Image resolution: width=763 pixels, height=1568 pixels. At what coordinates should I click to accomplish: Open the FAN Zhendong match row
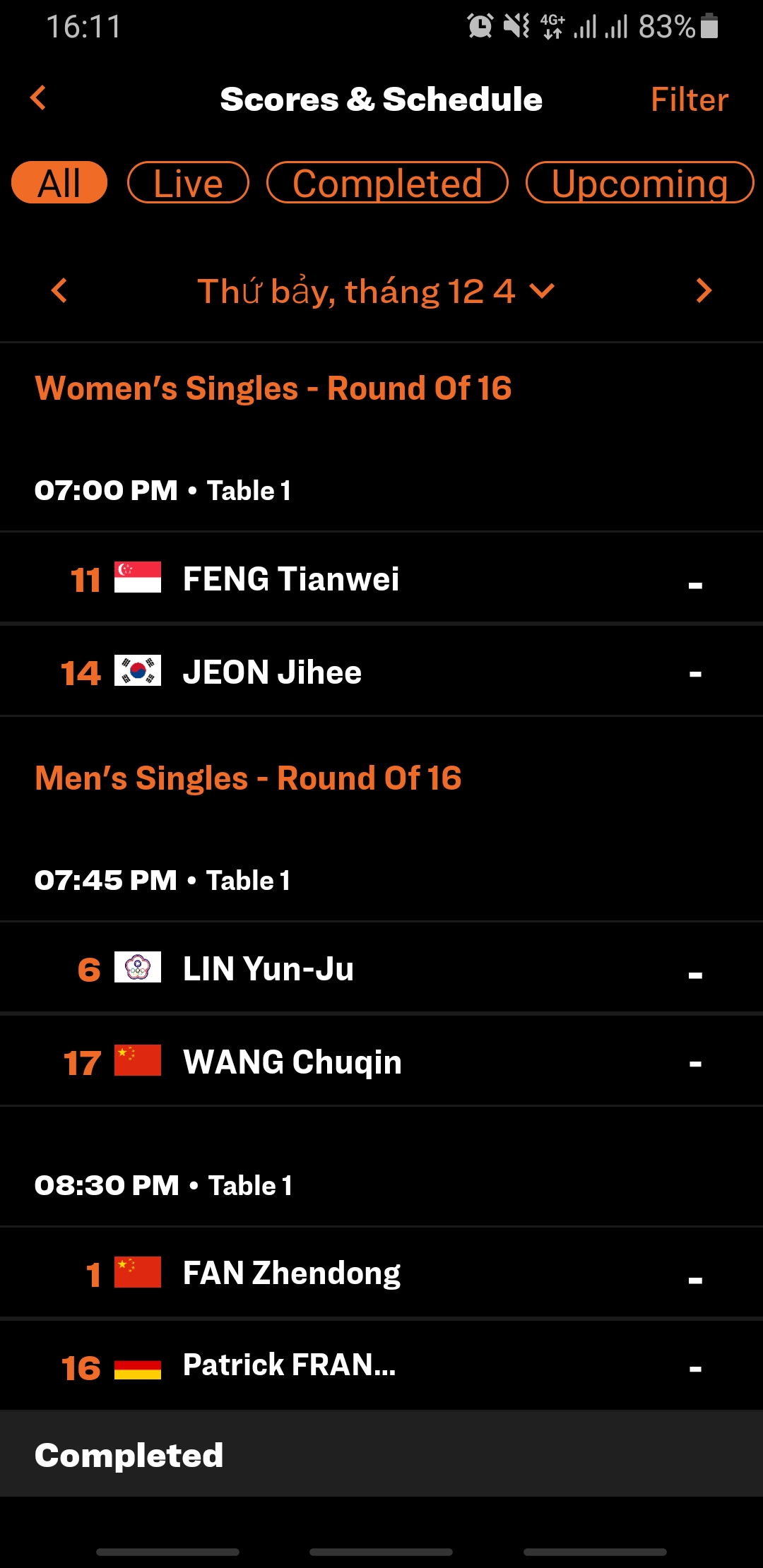click(381, 1273)
